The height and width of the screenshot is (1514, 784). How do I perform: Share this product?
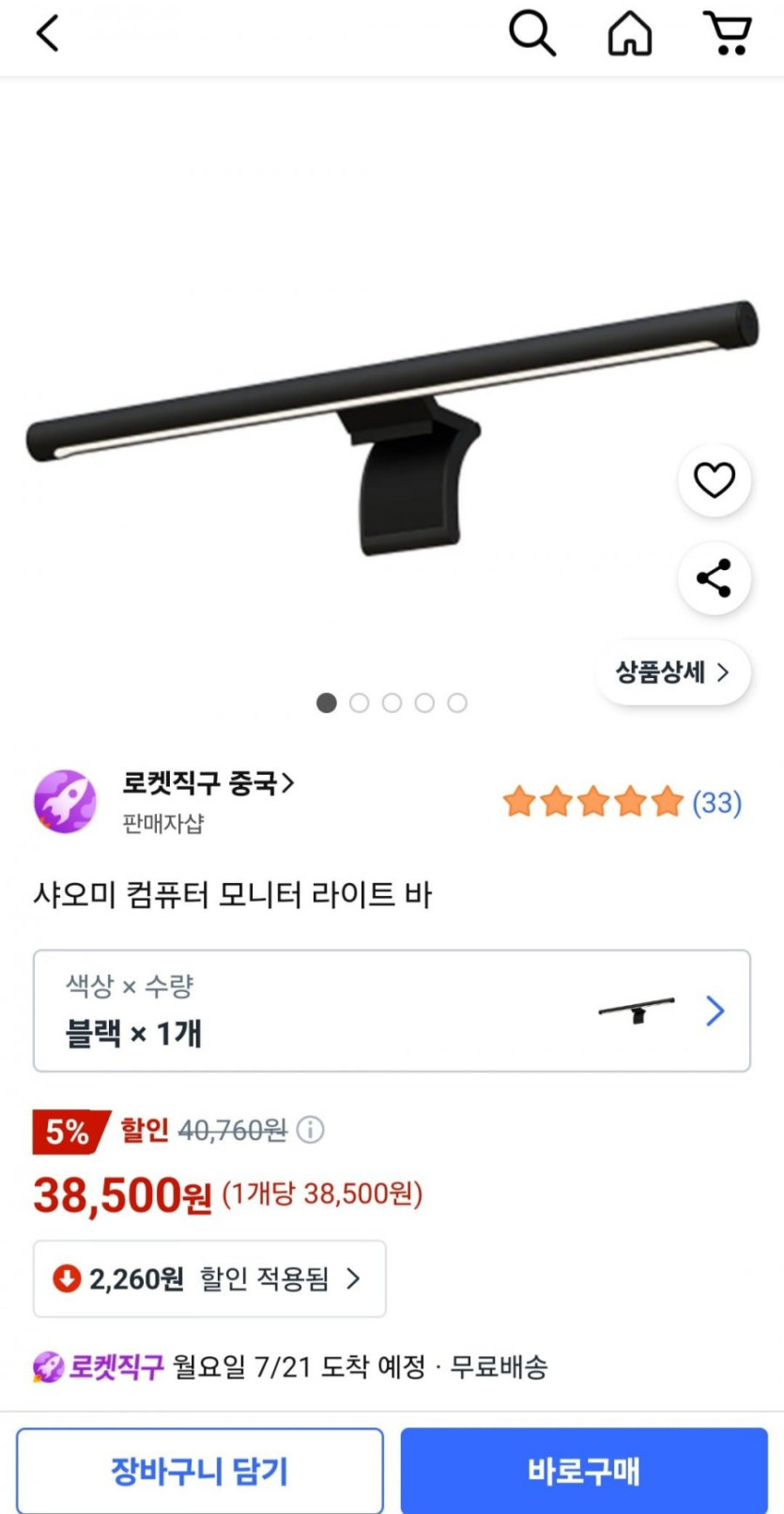tap(714, 579)
